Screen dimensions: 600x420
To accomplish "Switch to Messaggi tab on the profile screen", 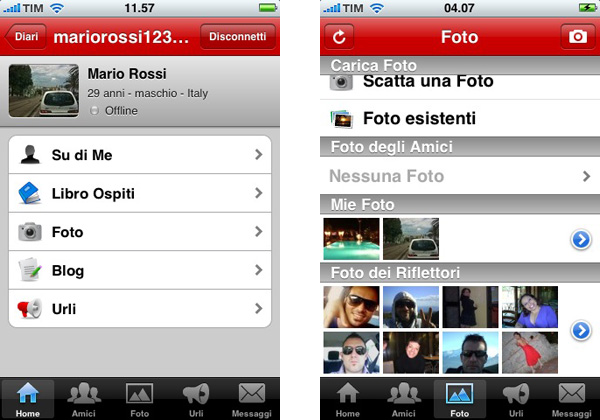I will pyautogui.click(x=251, y=399).
